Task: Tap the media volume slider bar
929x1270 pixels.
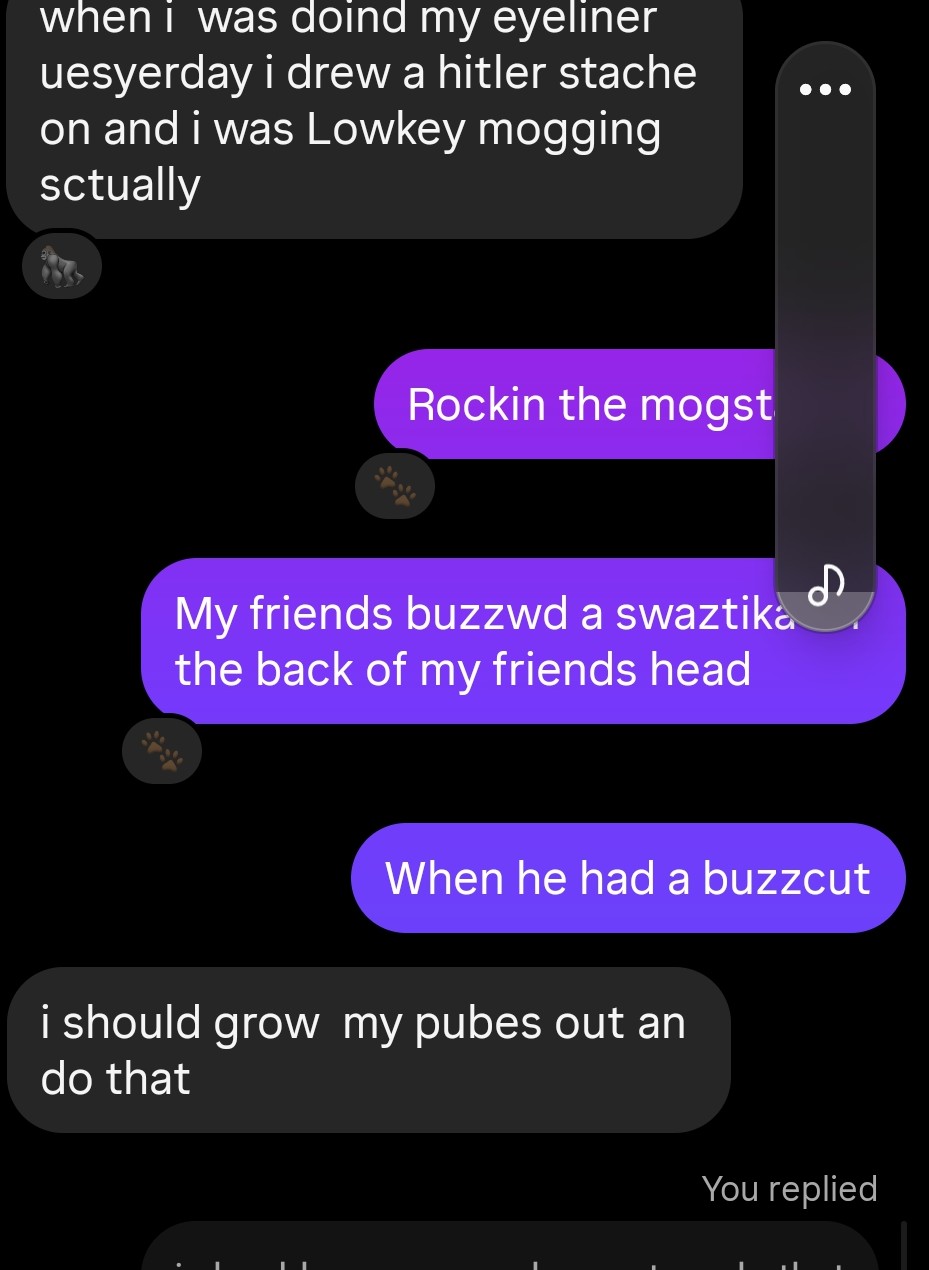Action: click(x=825, y=340)
